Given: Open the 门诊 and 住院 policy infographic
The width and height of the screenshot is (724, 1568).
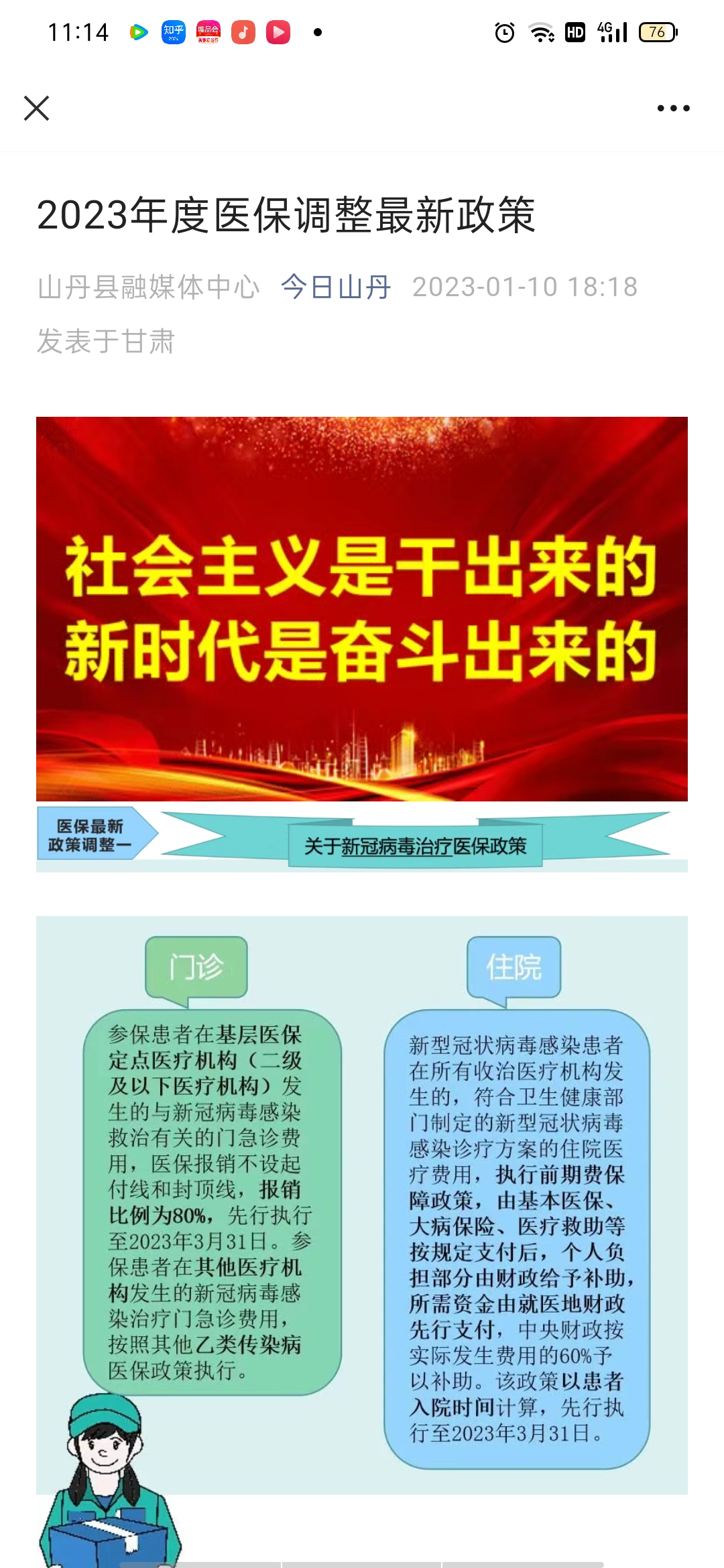Looking at the screenshot, I should pyautogui.click(x=362, y=1241).
